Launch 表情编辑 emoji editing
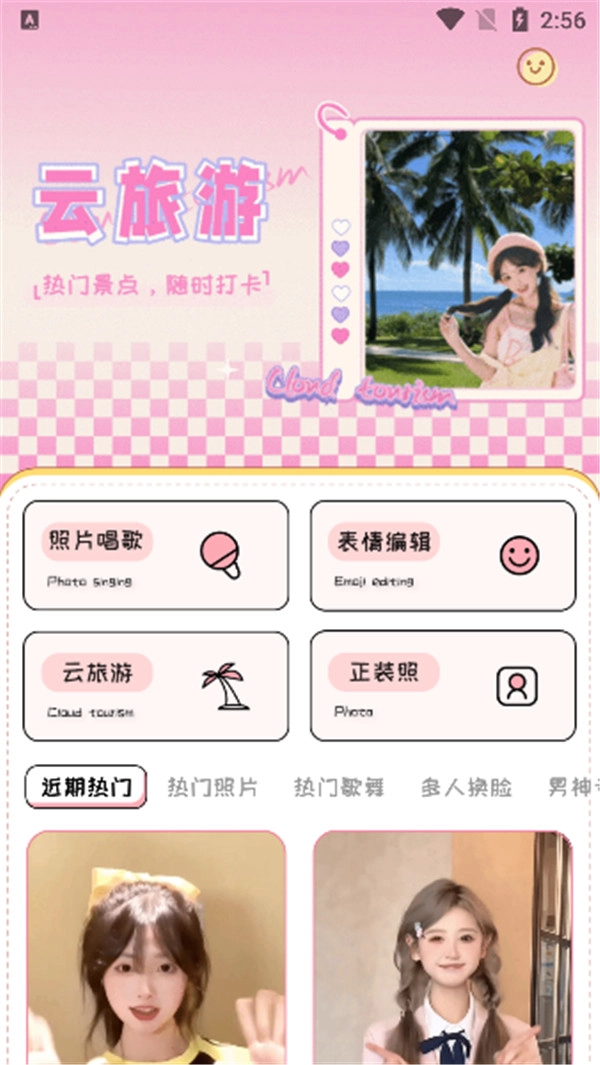The width and height of the screenshot is (600, 1065). pyautogui.click(x=443, y=555)
